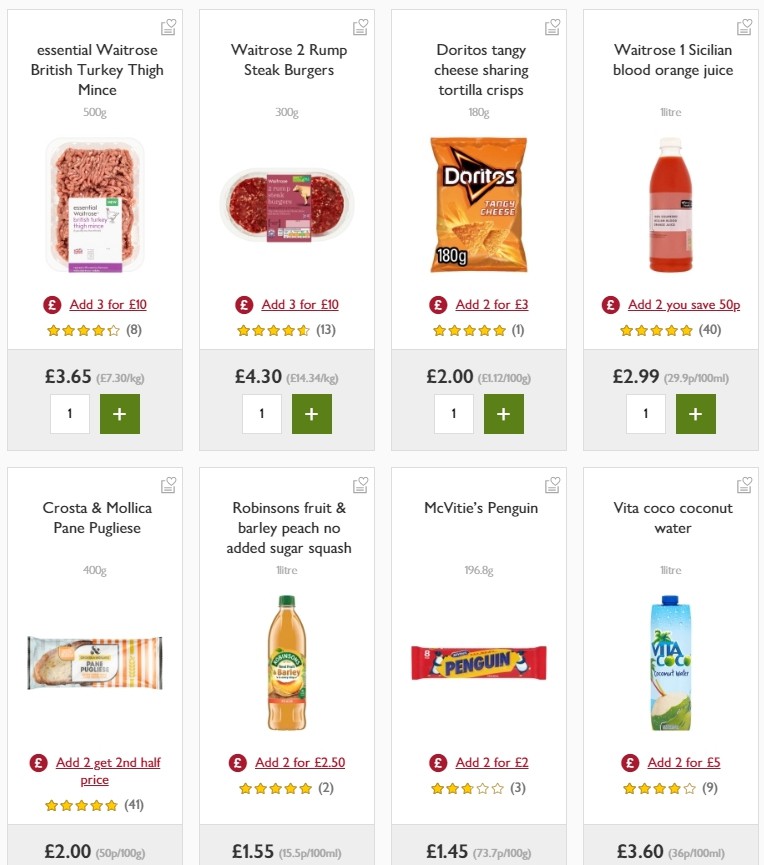Click the save-to-list flag on Rump Steak Burgers
764x865 pixels.
coord(360,27)
